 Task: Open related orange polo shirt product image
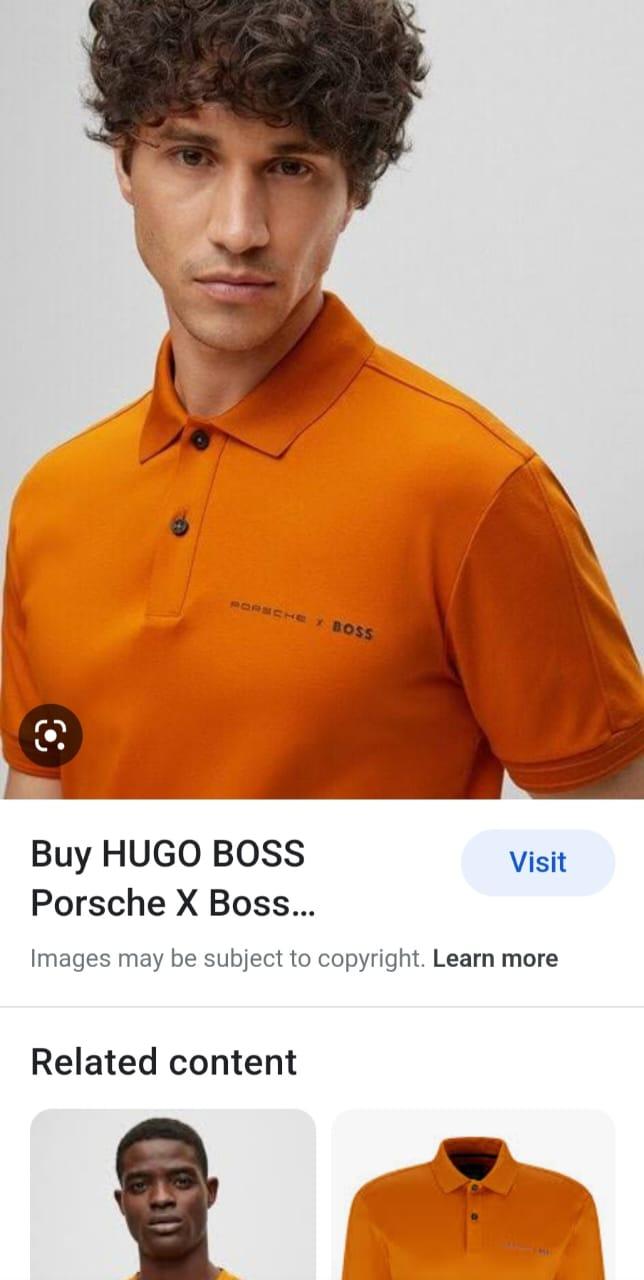click(x=473, y=1195)
